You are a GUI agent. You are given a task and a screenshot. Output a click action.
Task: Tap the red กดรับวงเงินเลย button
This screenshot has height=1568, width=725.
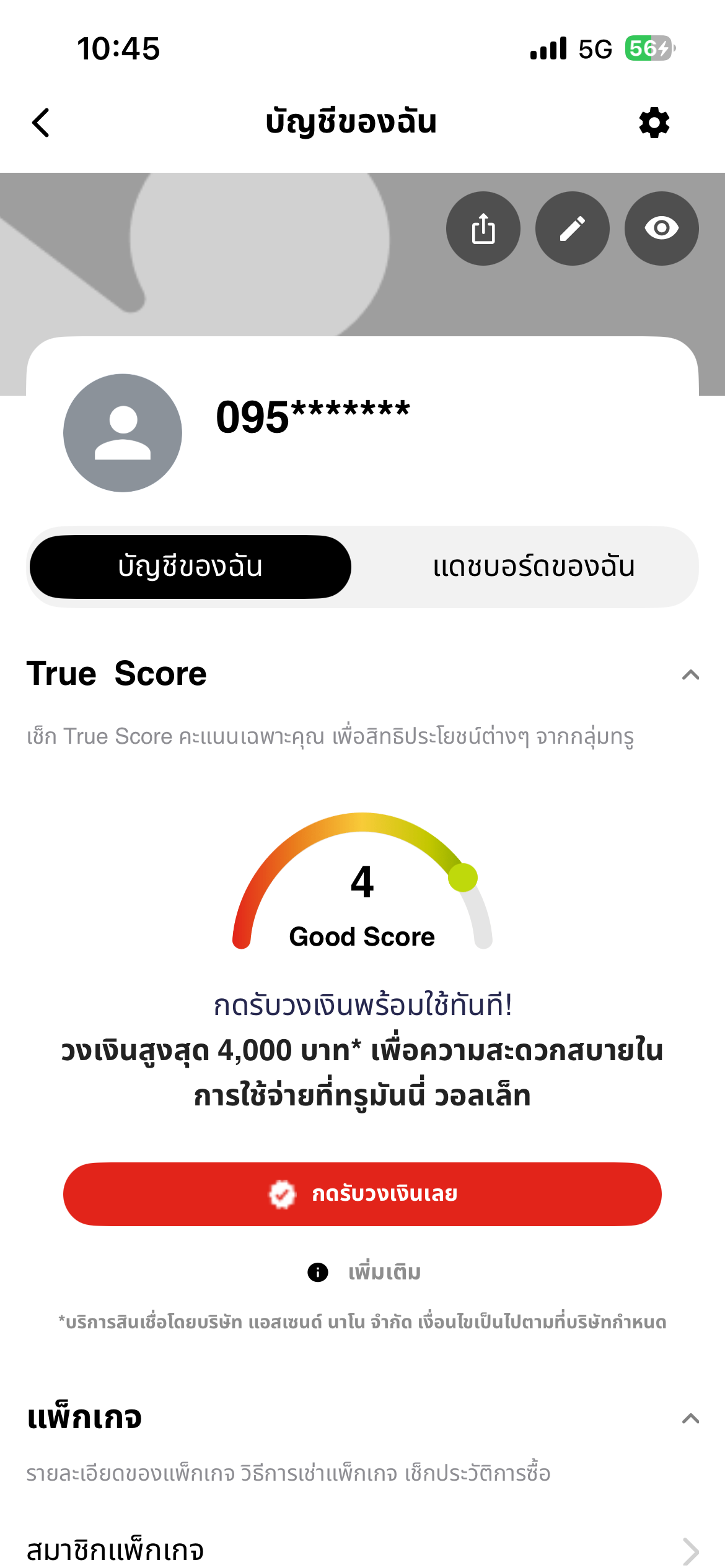point(362,1194)
